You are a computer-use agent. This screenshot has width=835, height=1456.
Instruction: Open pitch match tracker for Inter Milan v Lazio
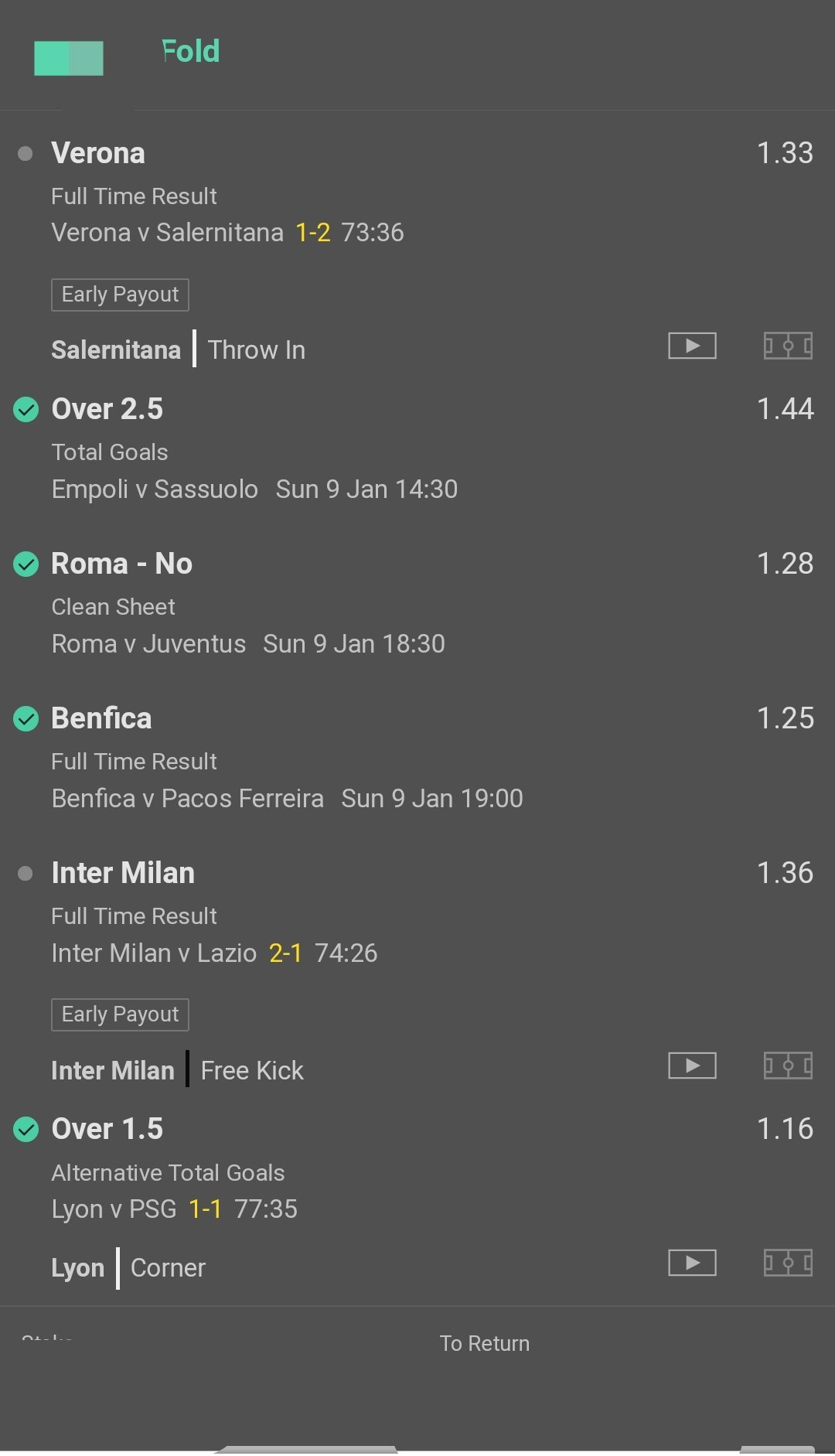[x=788, y=1066]
